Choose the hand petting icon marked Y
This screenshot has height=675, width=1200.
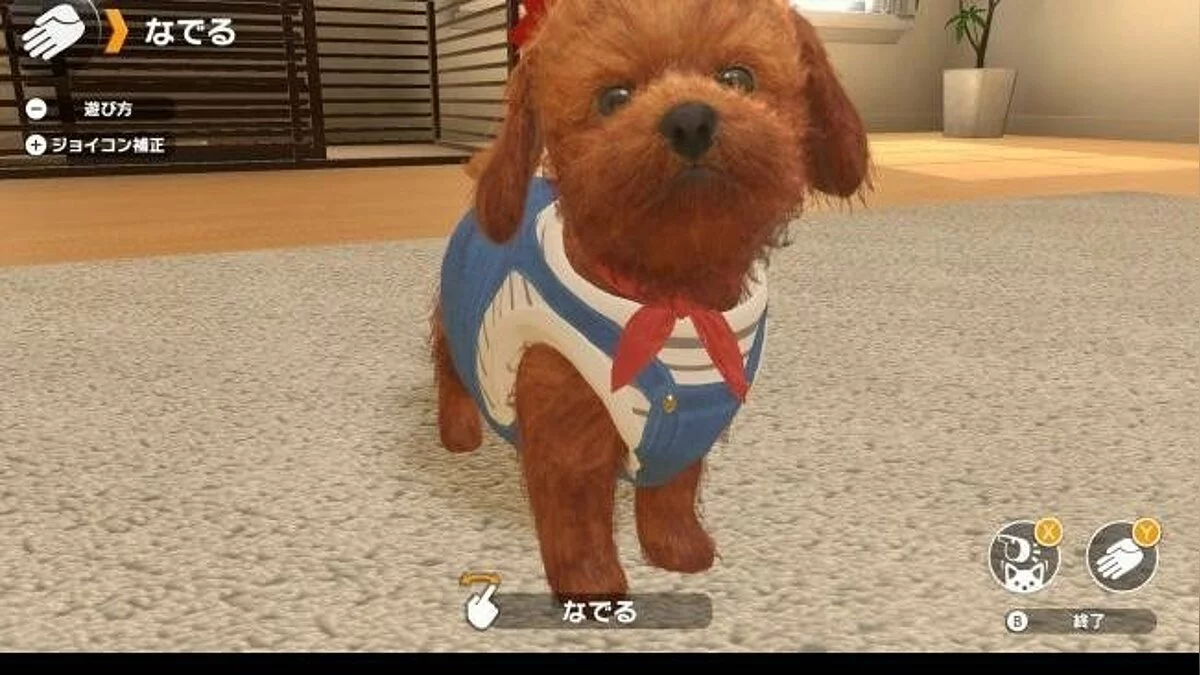point(1122,556)
